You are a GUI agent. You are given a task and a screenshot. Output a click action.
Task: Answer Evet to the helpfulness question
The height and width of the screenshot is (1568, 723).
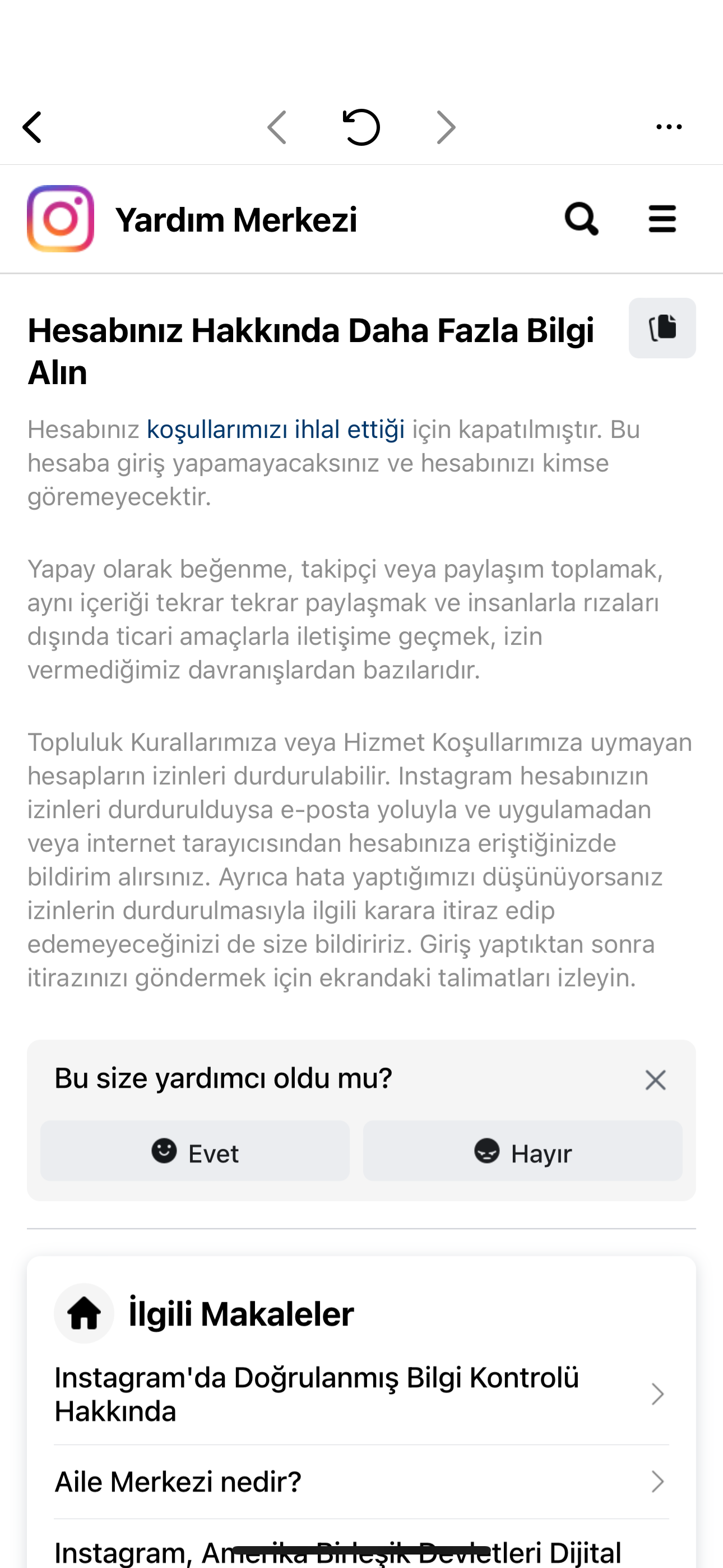[194, 1151]
